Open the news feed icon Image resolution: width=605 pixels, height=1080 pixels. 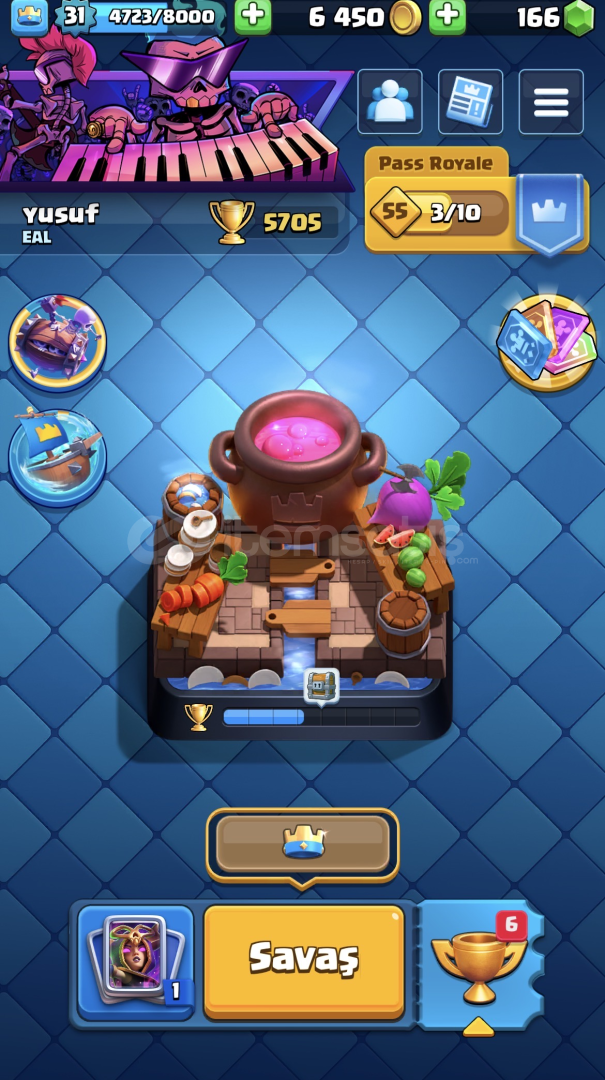point(470,102)
